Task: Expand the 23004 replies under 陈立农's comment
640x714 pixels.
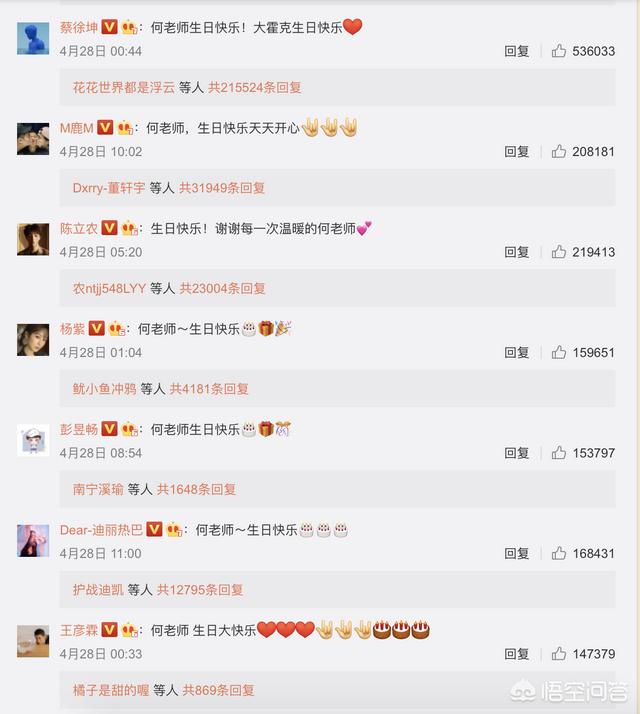Action: click(222, 288)
